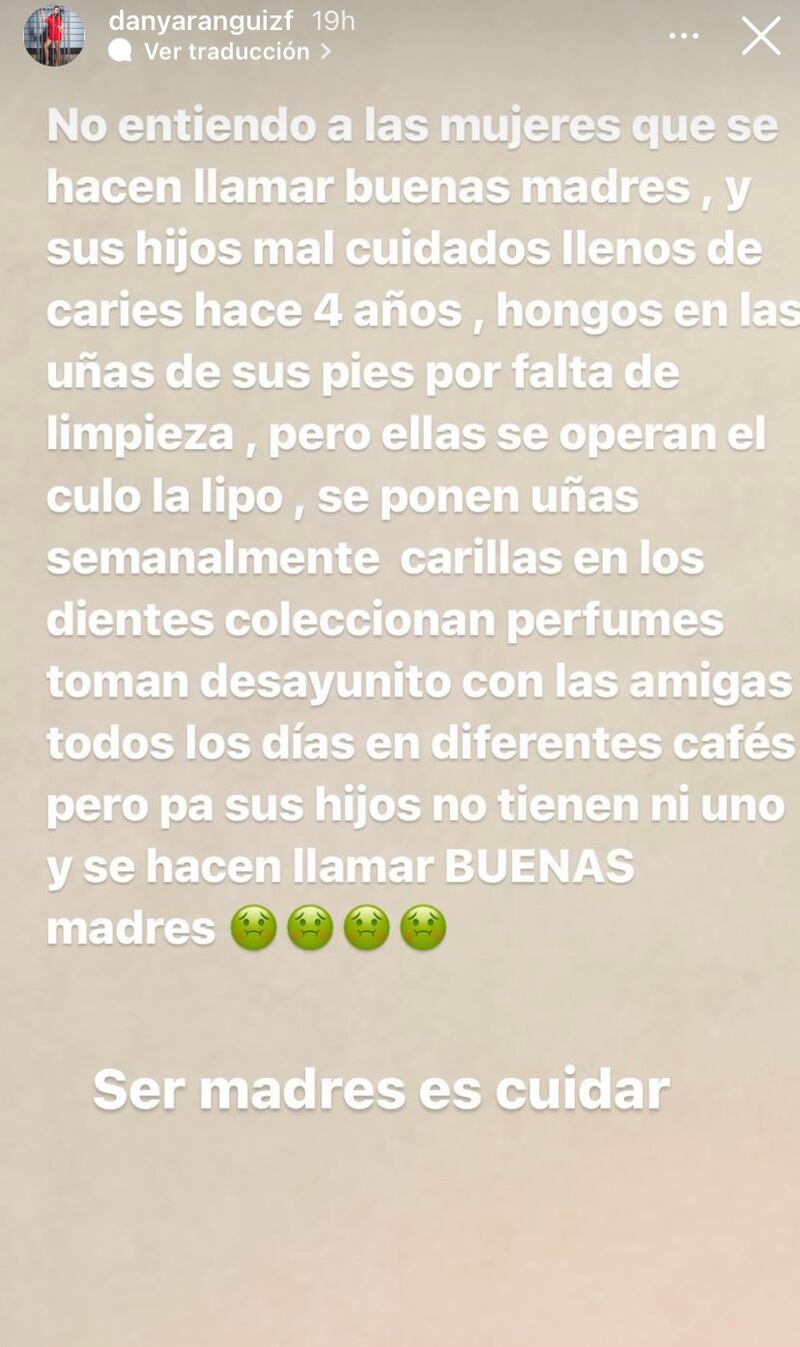Tap Ver traducción to translate story
The height and width of the screenshot is (1347, 800).
coord(226,51)
